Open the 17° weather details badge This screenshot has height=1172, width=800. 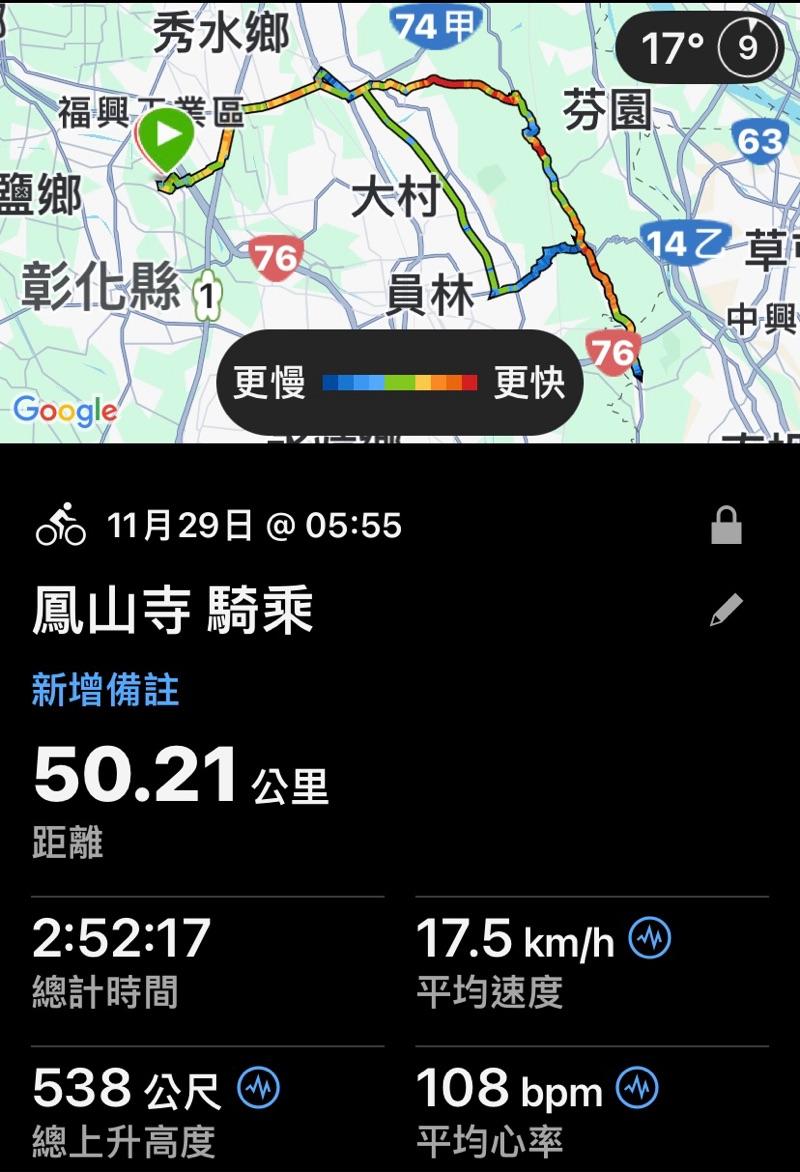[x=699, y=47]
